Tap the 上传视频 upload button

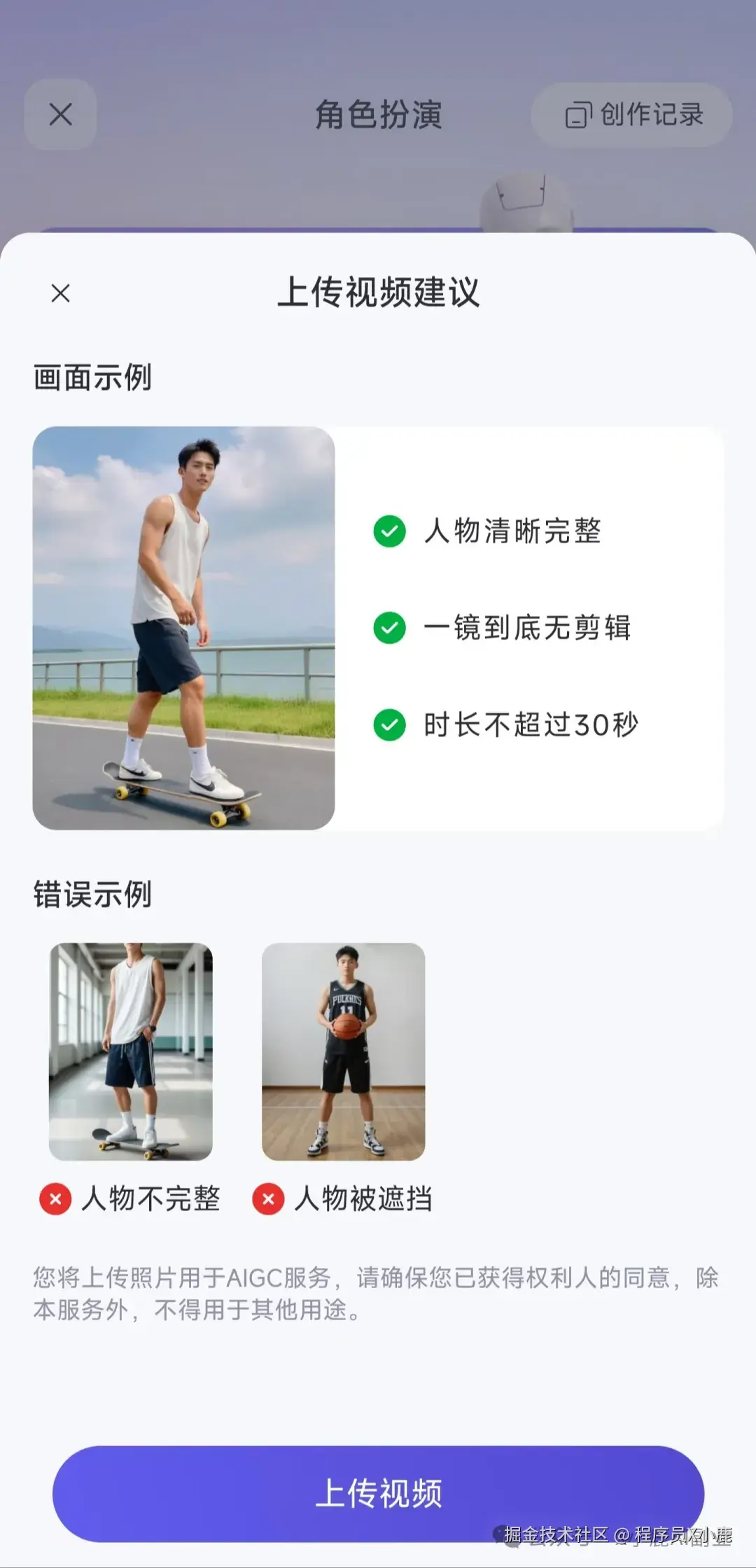(378, 1492)
